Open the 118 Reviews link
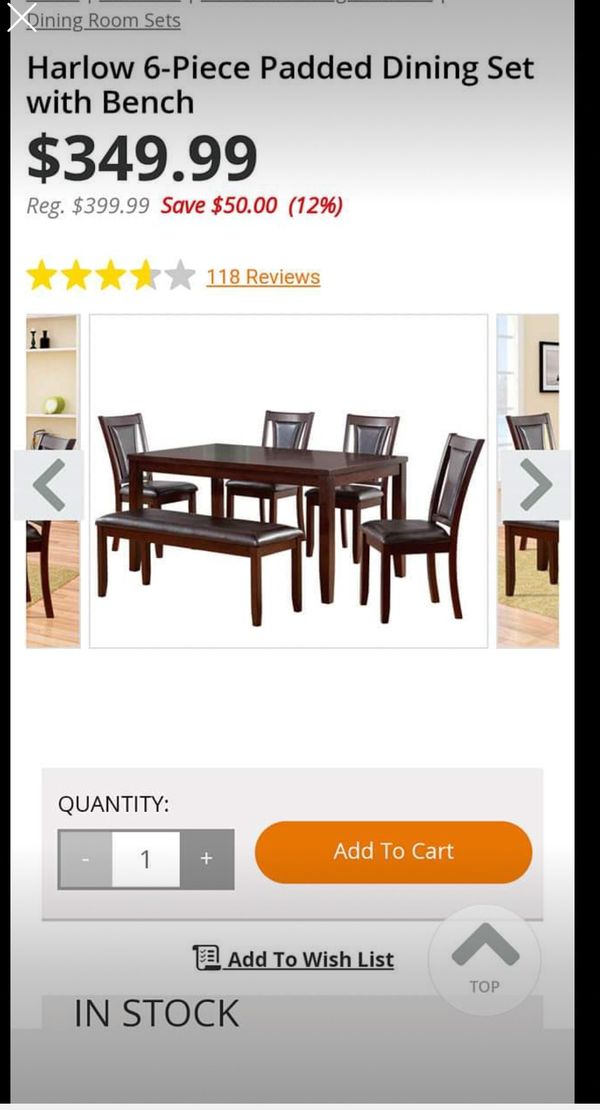 pyautogui.click(x=263, y=277)
